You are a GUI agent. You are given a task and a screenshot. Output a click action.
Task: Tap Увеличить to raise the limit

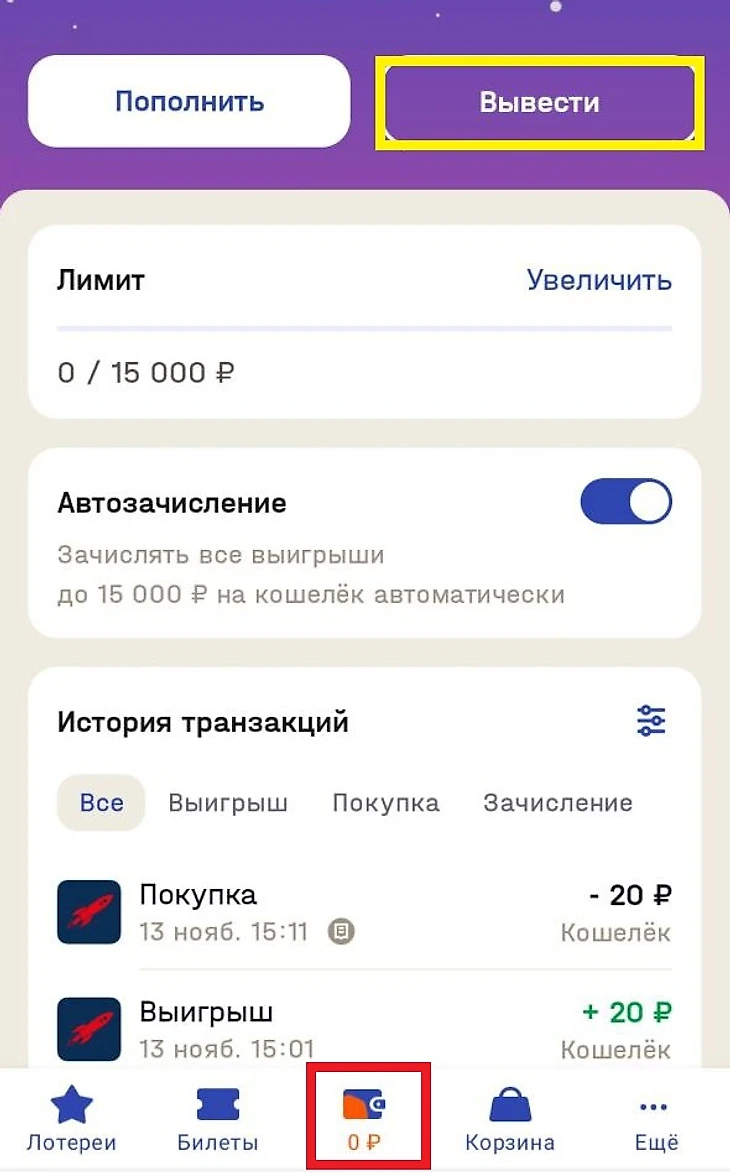(x=599, y=280)
